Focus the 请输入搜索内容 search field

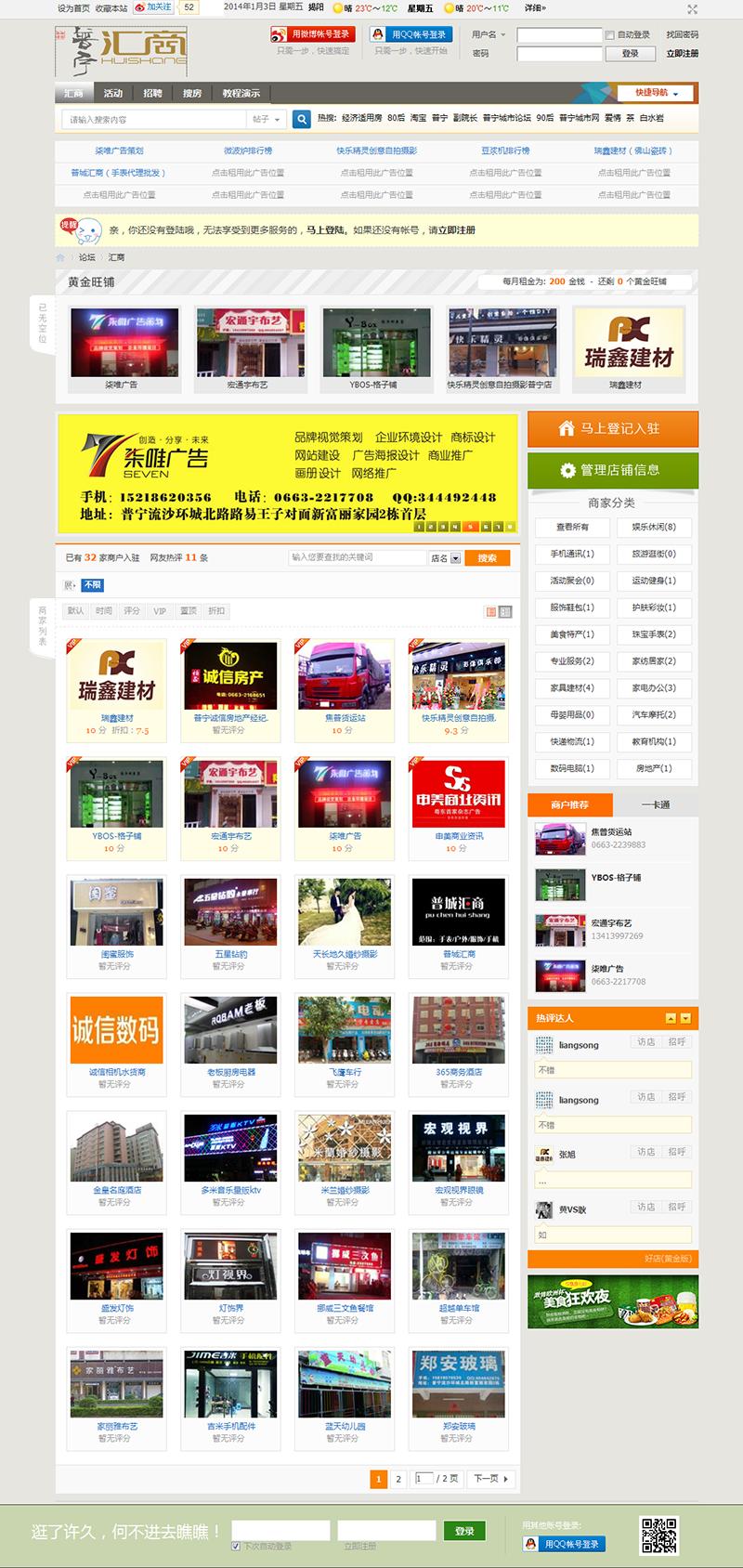coord(153,119)
